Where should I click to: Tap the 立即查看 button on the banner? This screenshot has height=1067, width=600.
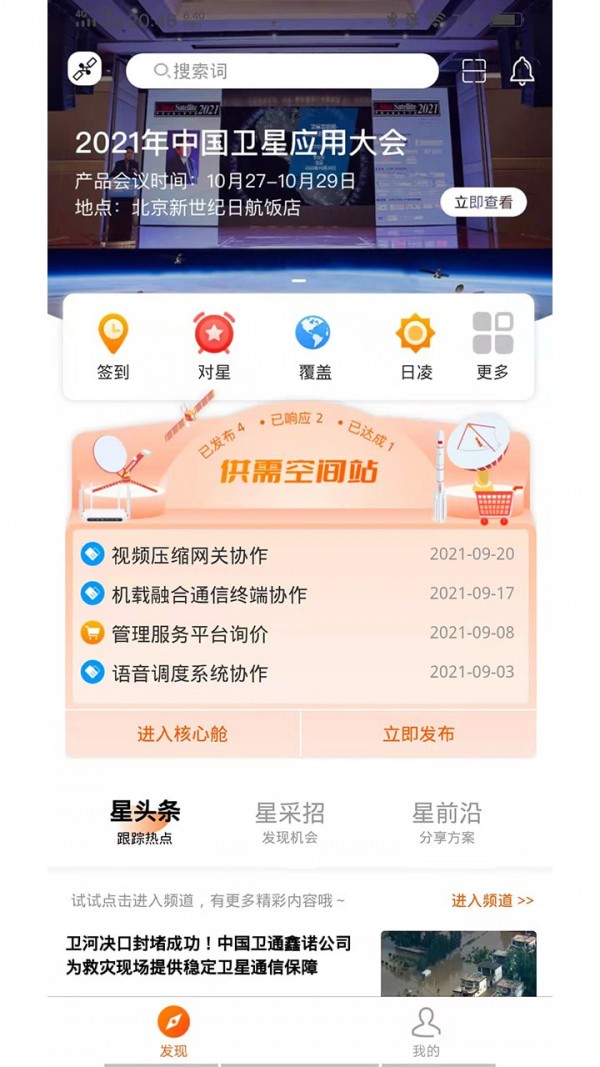click(483, 203)
